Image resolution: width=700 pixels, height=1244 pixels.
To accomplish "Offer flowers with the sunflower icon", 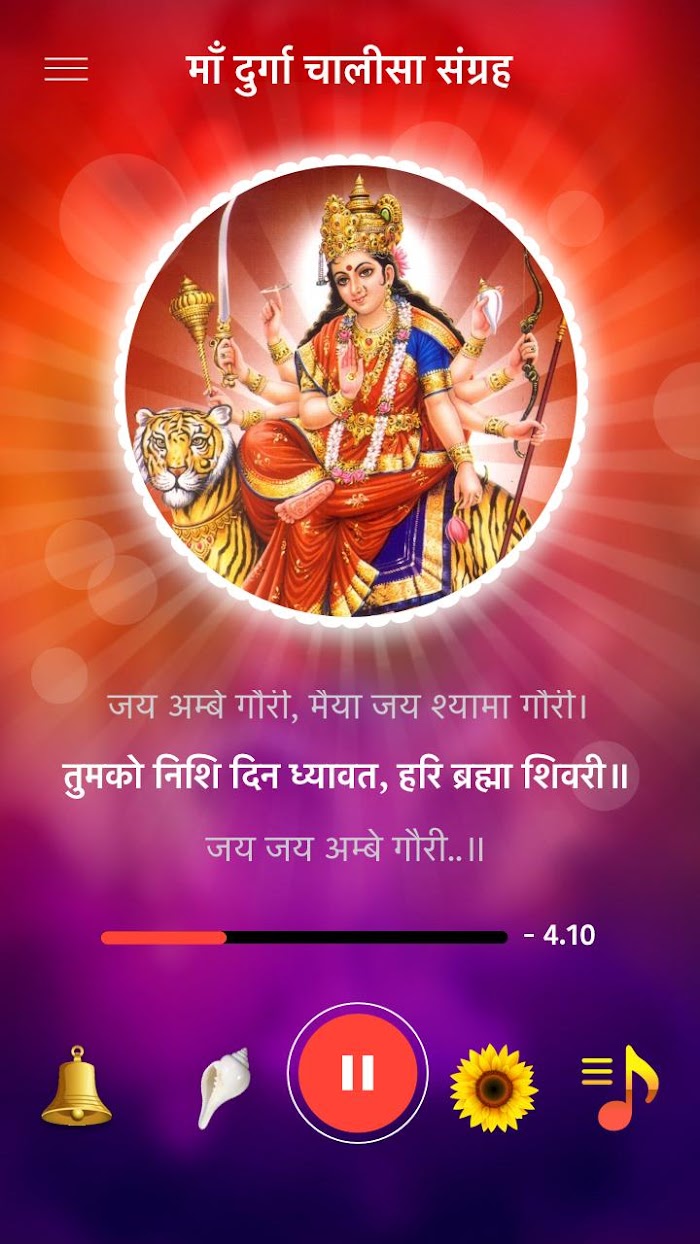I will tap(493, 1087).
